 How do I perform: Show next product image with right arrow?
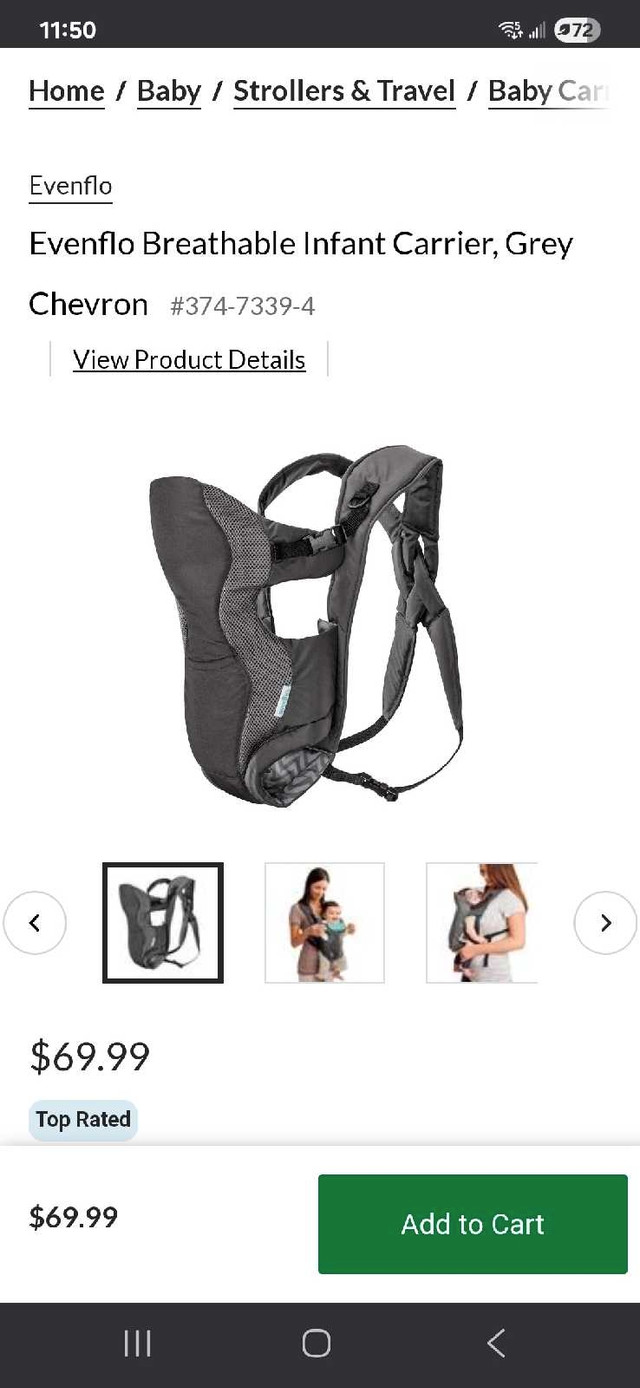tap(605, 922)
